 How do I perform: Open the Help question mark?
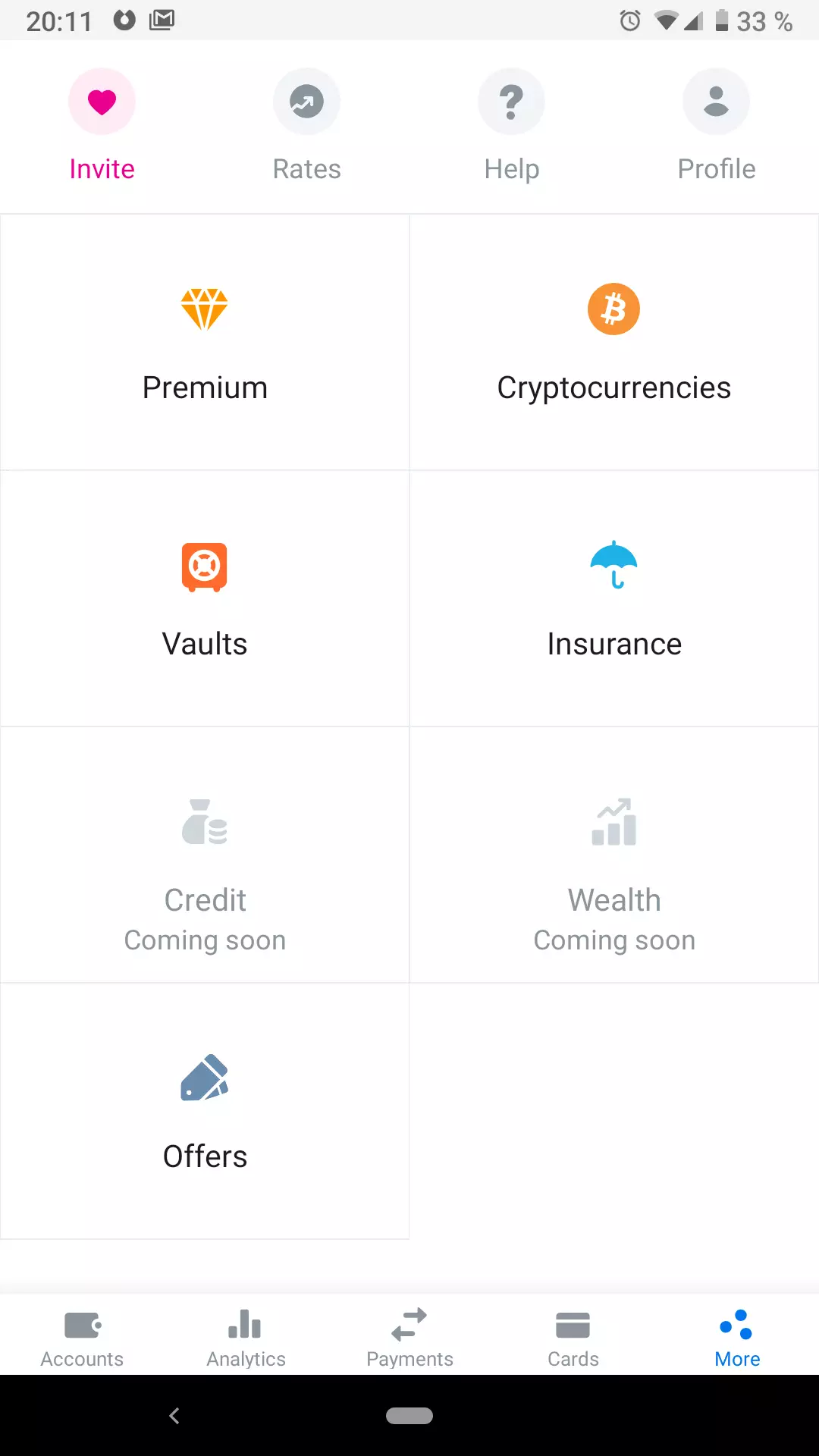click(x=511, y=102)
